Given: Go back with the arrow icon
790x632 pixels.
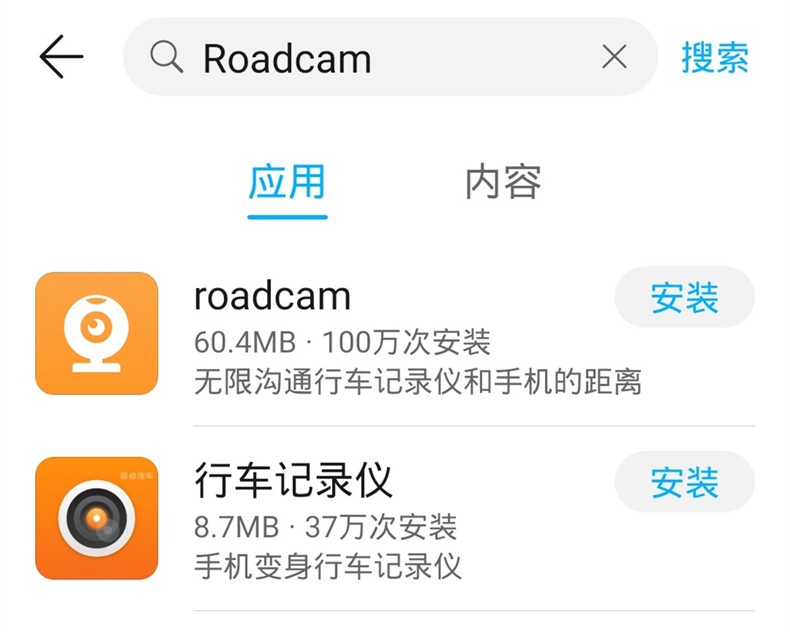Looking at the screenshot, I should (61, 58).
